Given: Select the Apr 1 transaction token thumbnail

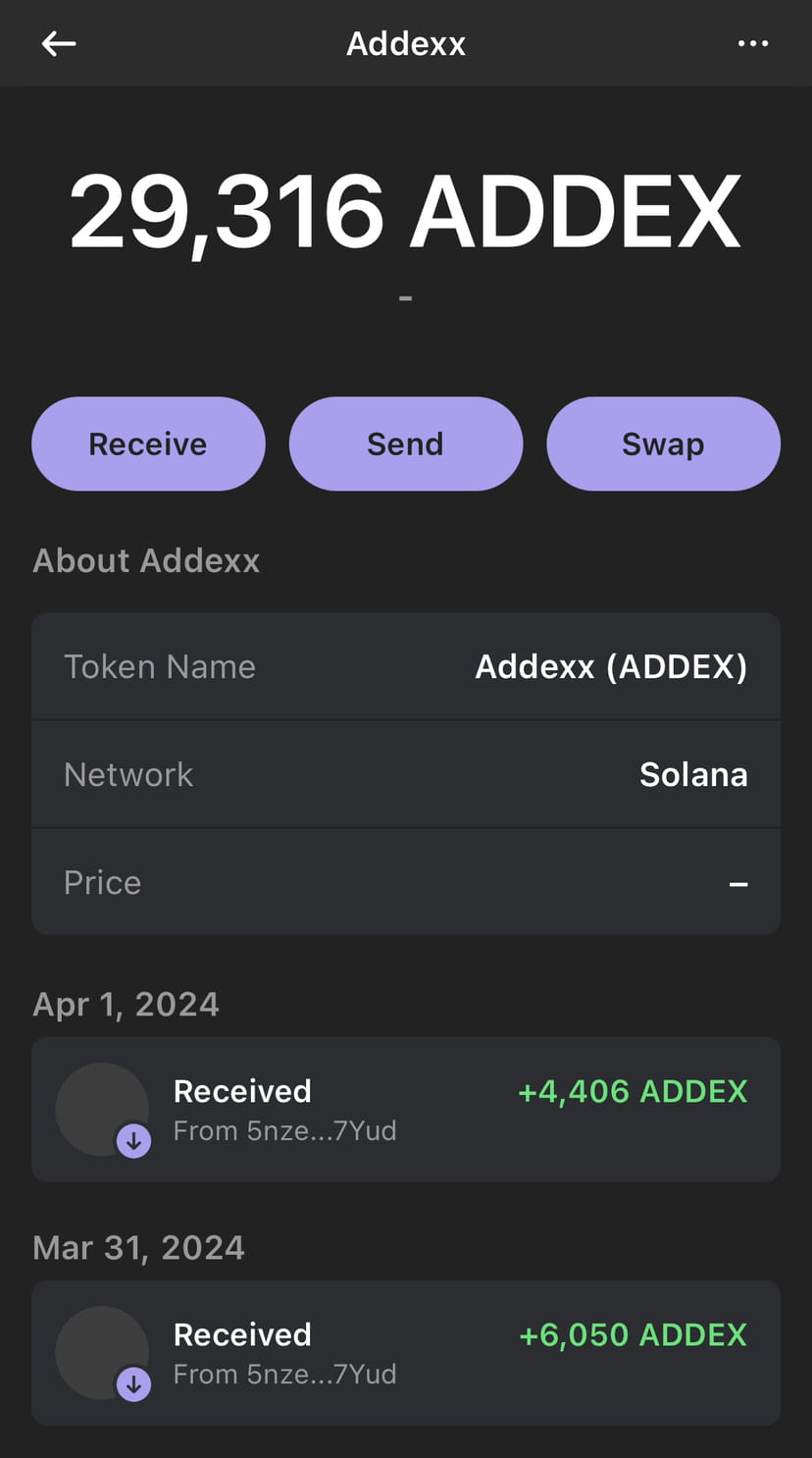Looking at the screenshot, I should [103, 1109].
